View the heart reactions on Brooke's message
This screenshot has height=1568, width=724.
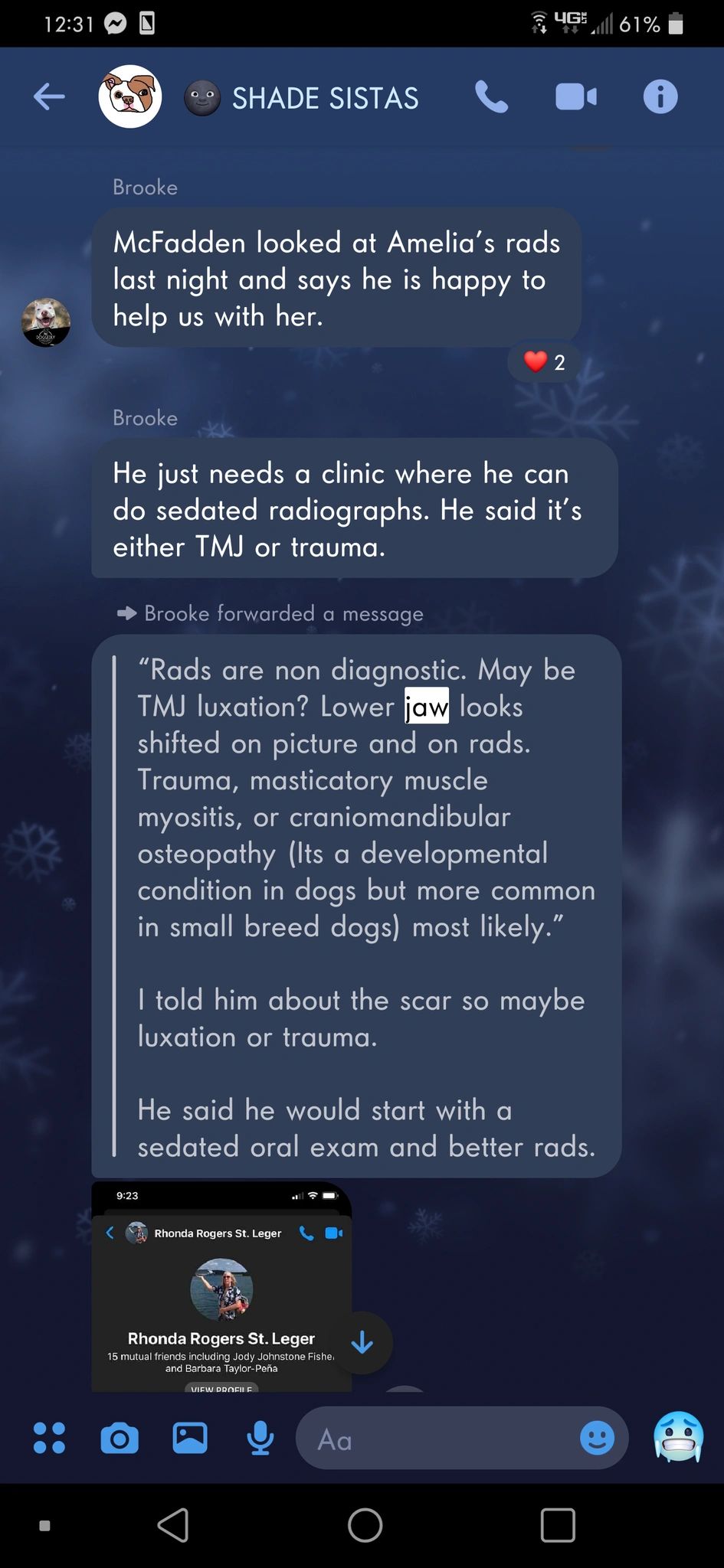(x=544, y=362)
